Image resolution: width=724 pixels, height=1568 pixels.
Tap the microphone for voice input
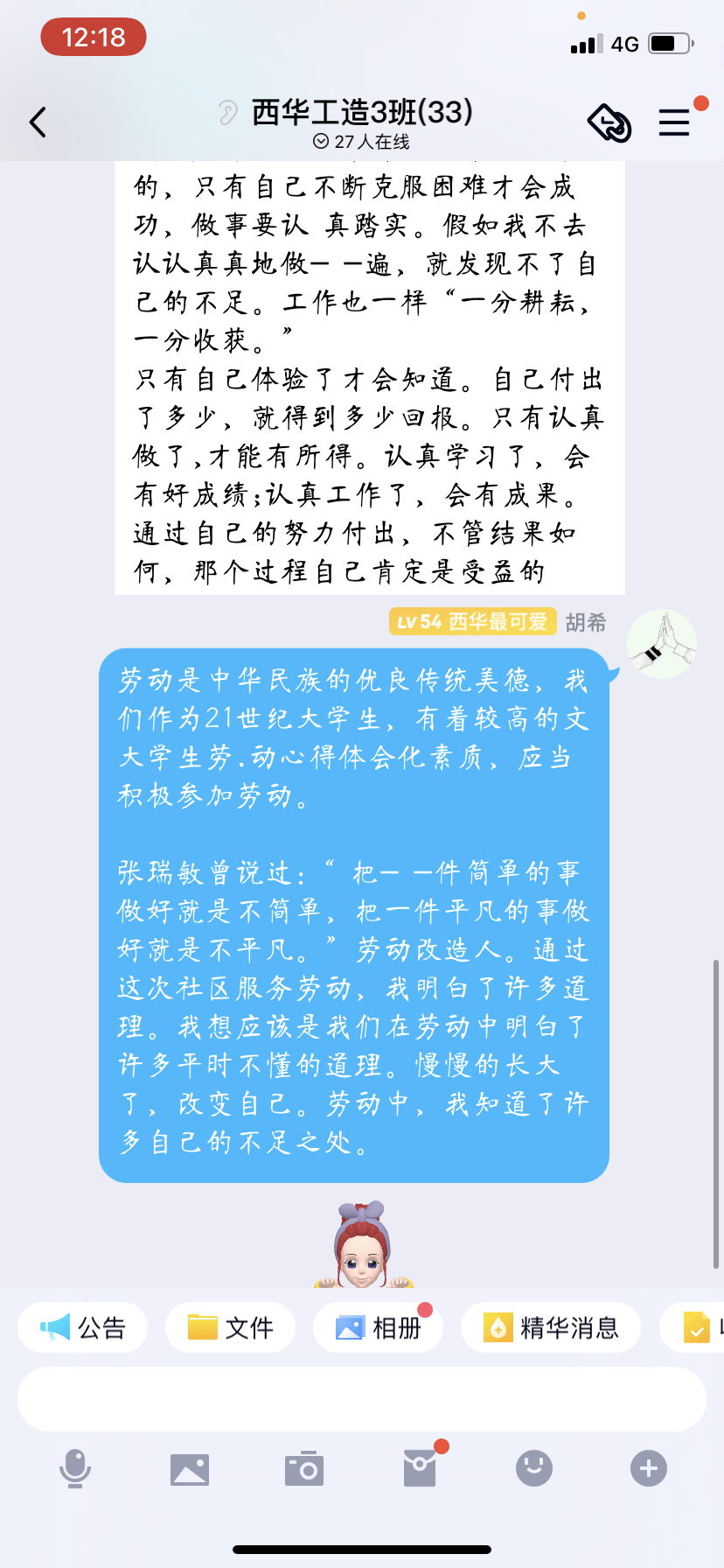(x=75, y=1467)
